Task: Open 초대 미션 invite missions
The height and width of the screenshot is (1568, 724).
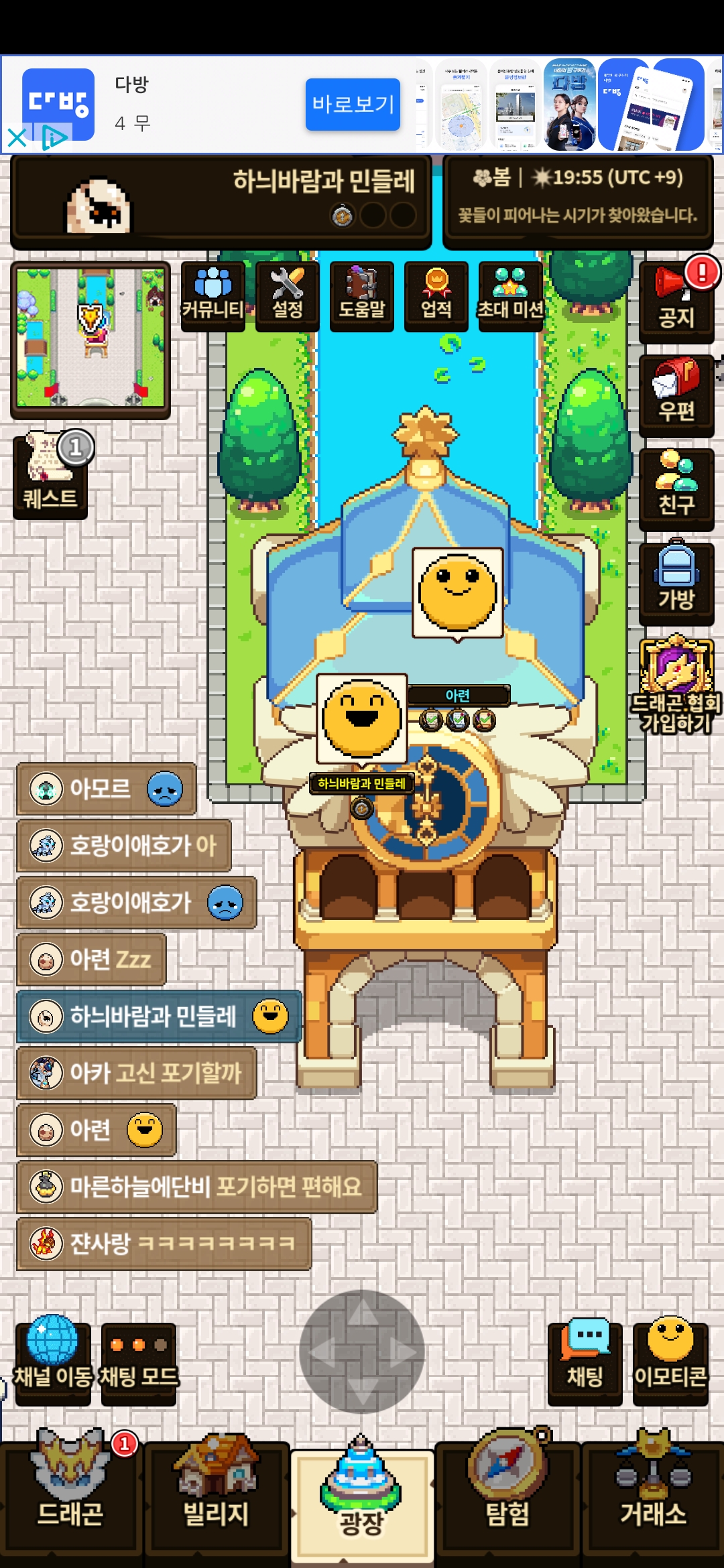Action: click(510, 295)
